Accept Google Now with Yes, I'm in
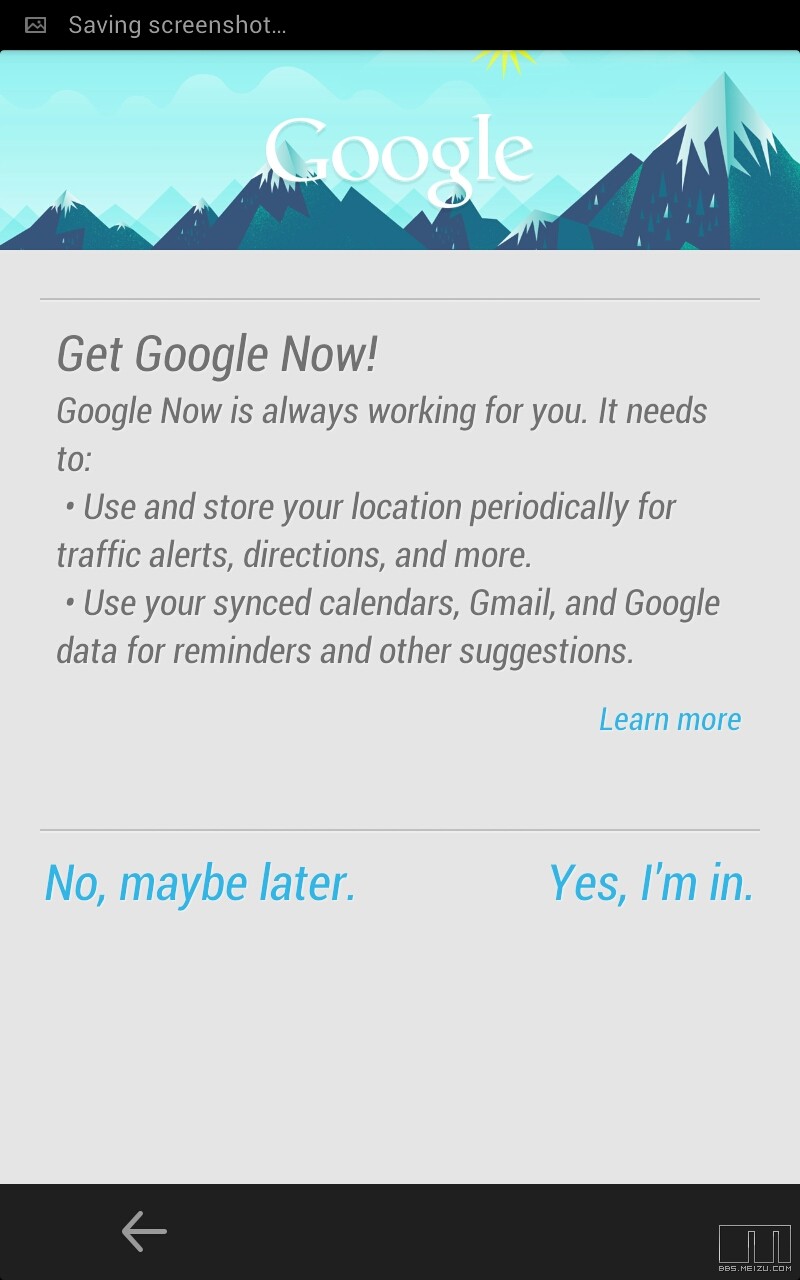The image size is (800, 1280). pos(651,883)
